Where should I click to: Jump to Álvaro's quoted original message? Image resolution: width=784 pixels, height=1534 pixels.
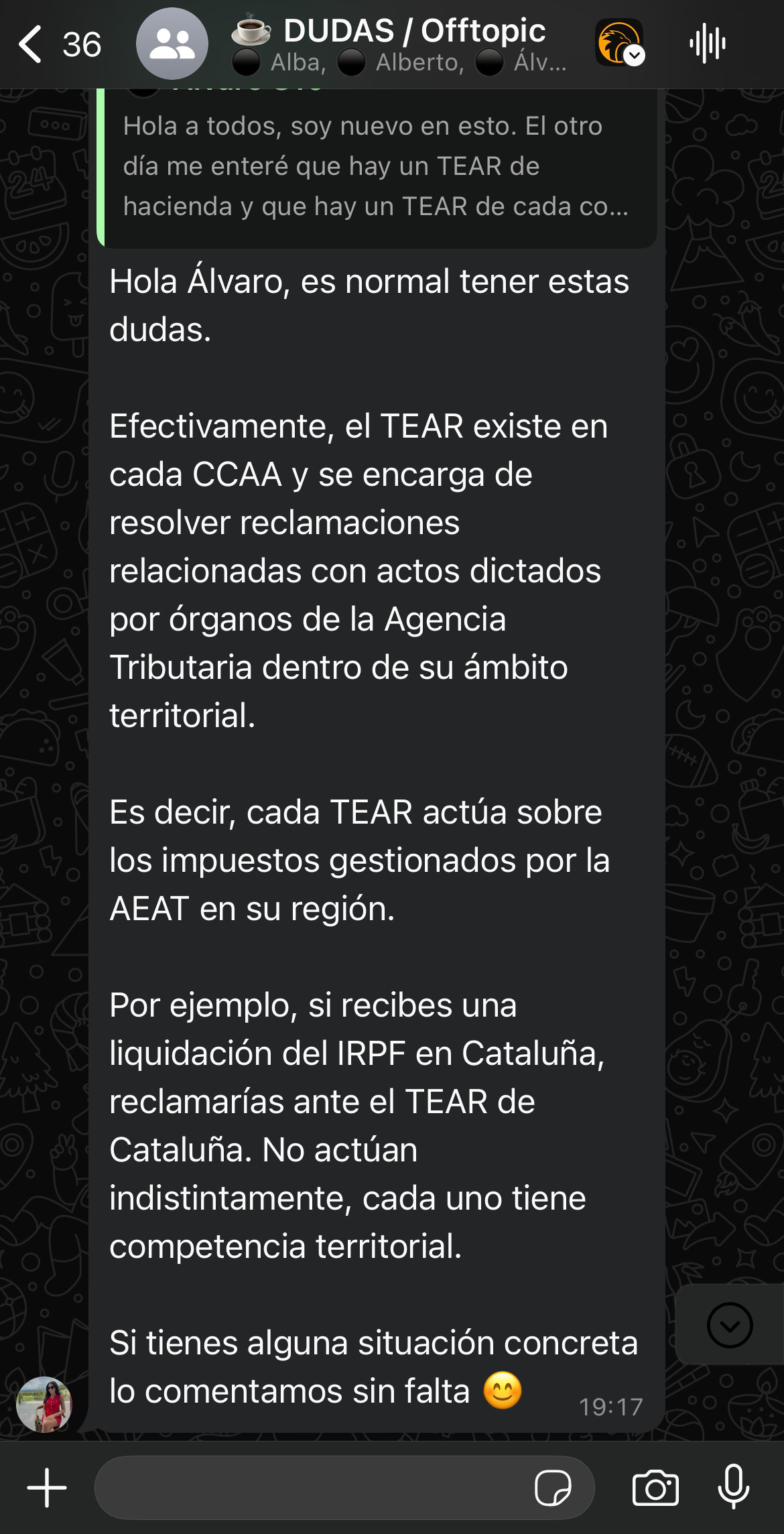click(x=375, y=168)
